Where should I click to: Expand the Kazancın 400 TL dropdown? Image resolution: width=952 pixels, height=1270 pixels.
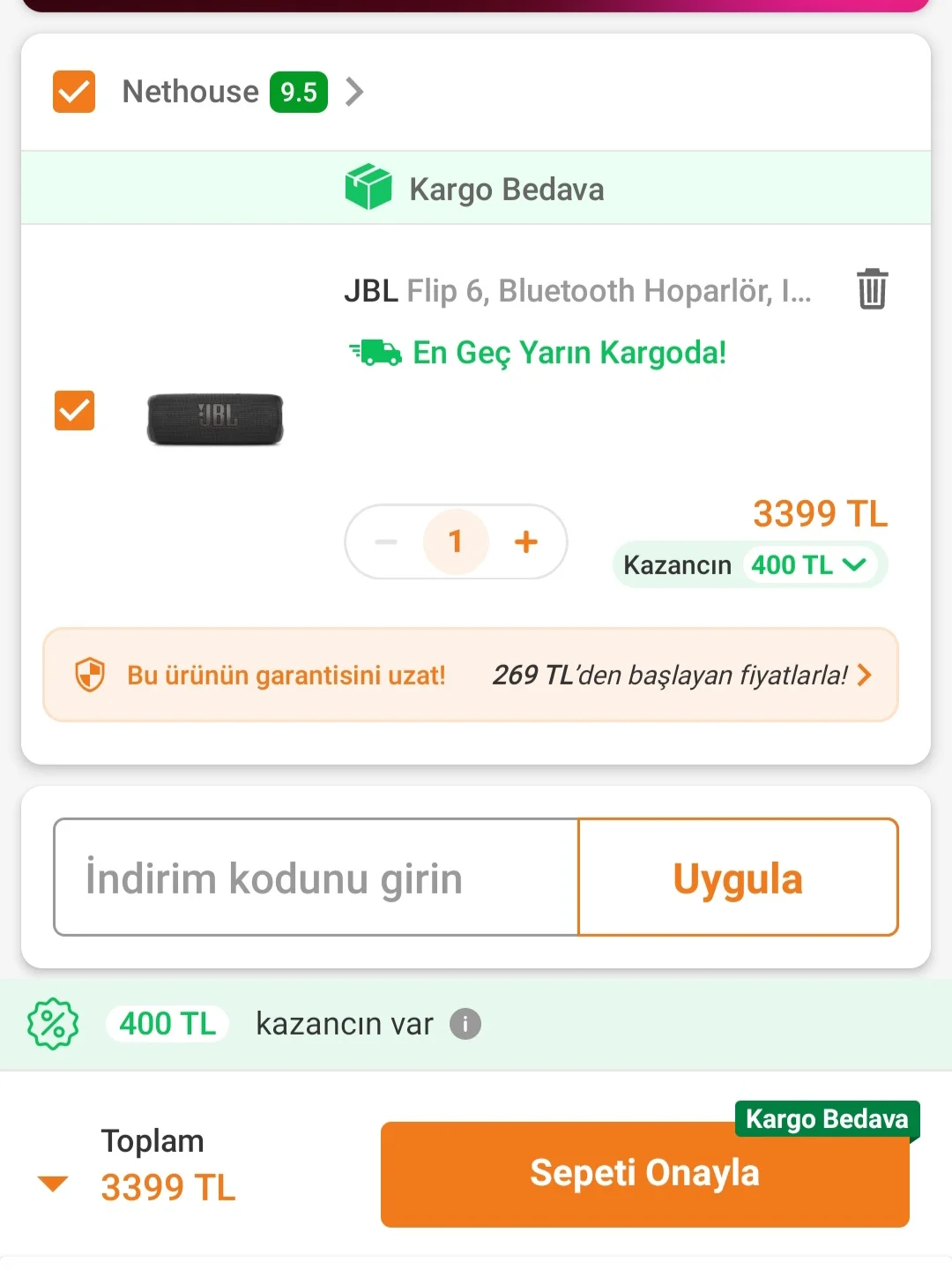pyautogui.click(x=853, y=564)
